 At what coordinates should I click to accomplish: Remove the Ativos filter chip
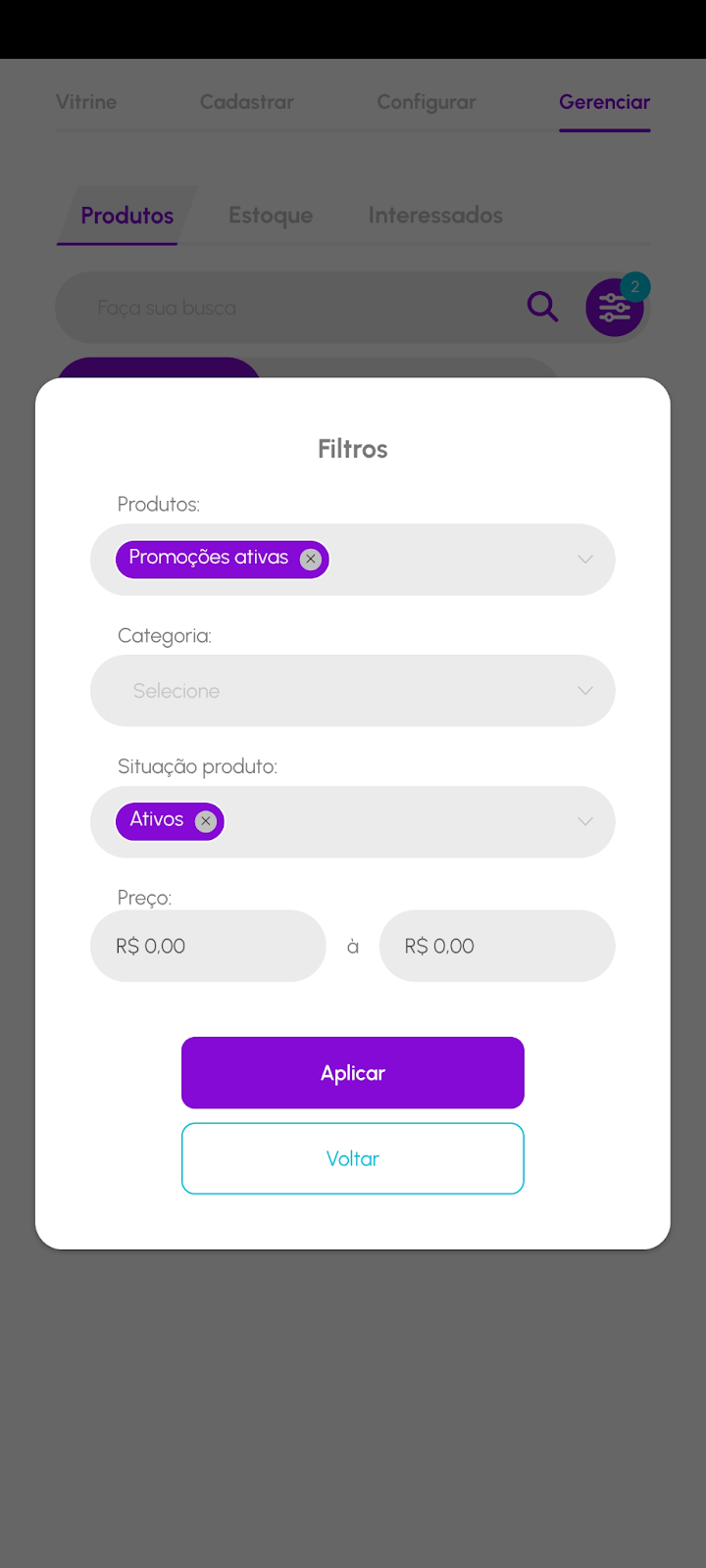click(x=206, y=821)
